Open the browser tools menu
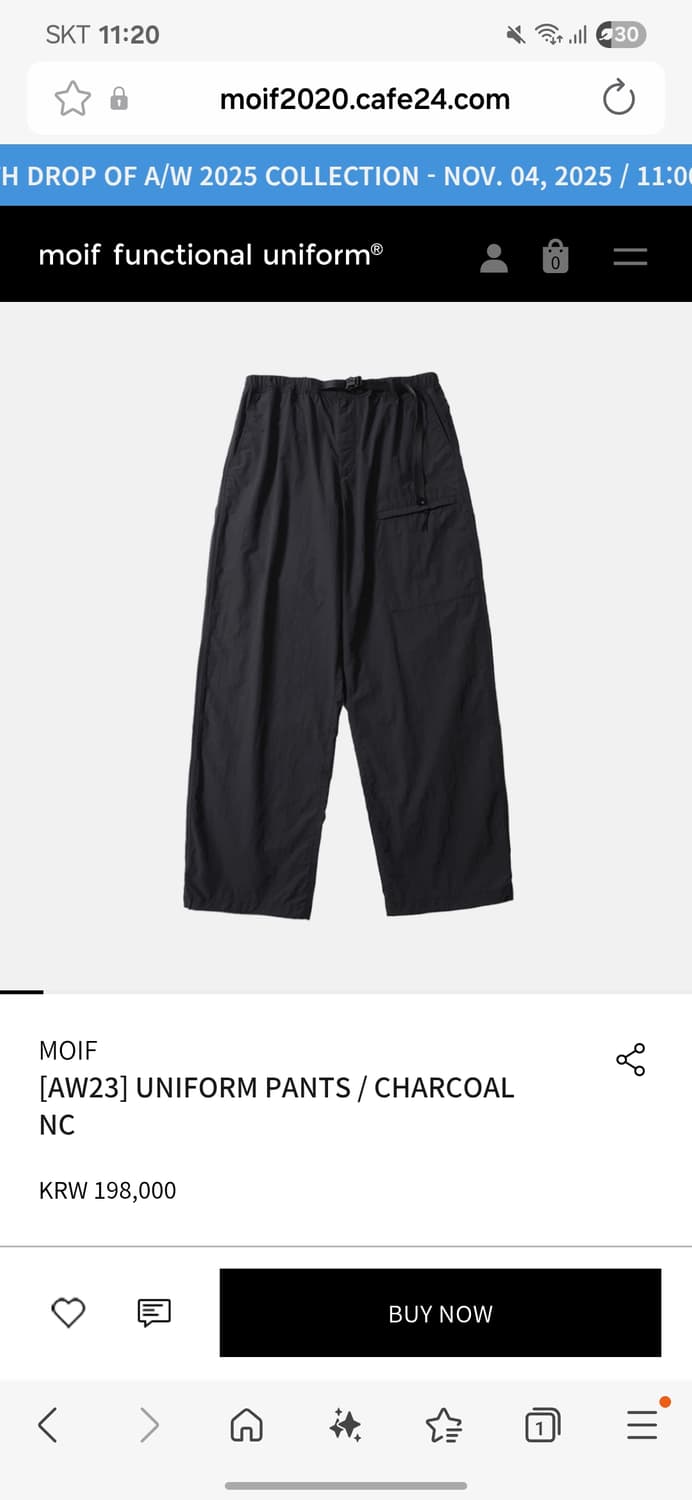Screen dimensions: 692x1500 click(x=642, y=1425)
